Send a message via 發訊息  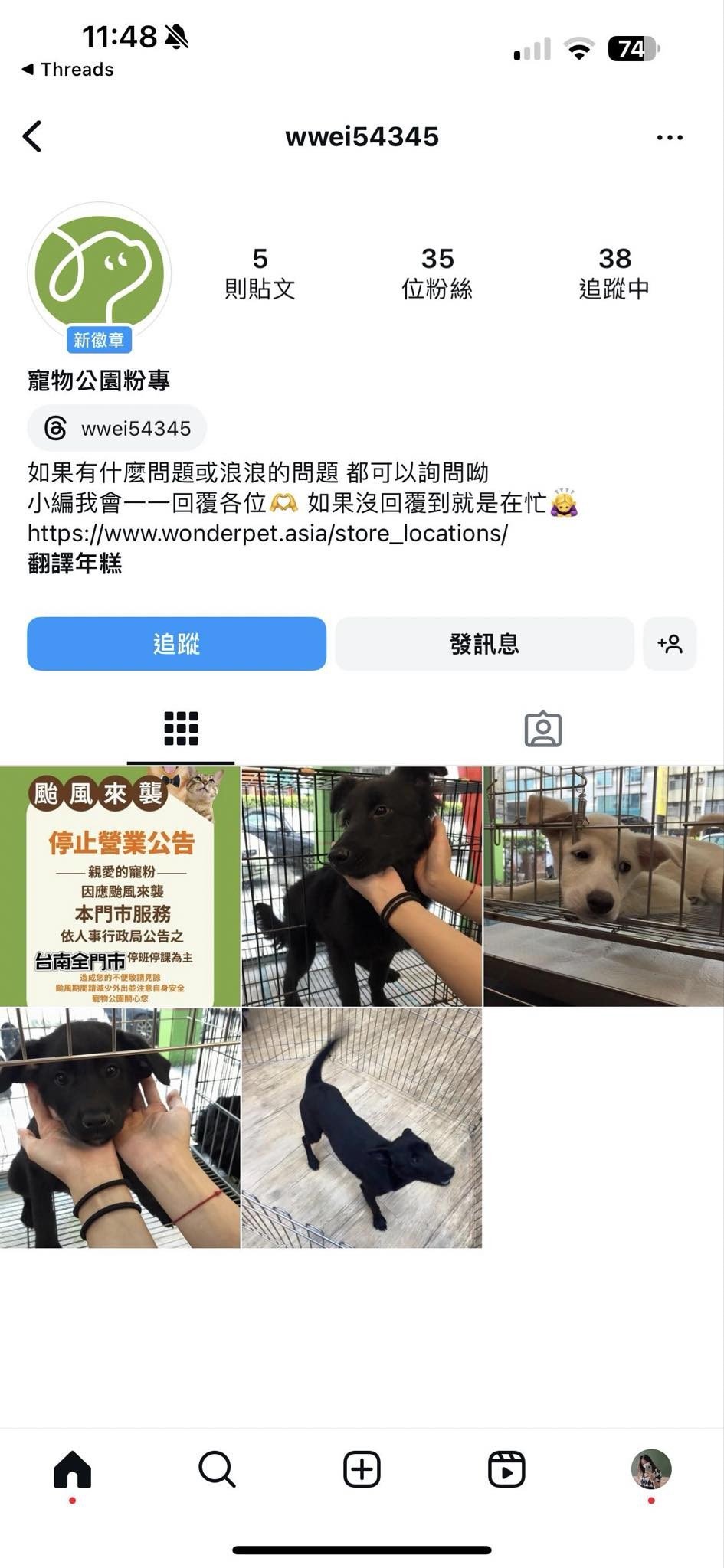[x=484, y=644]
